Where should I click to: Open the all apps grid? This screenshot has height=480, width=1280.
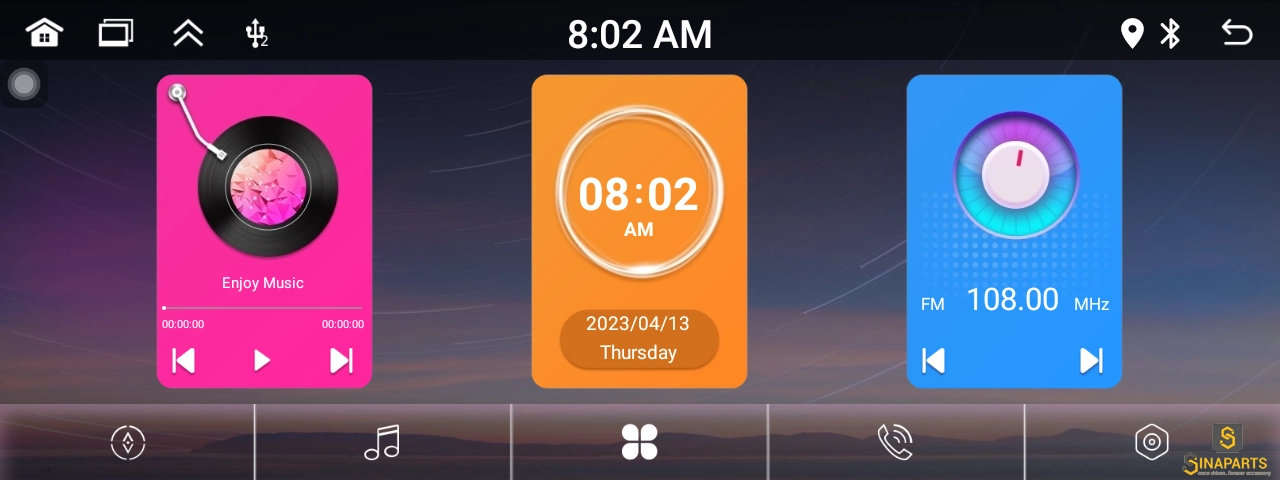[x=639, y=442]
